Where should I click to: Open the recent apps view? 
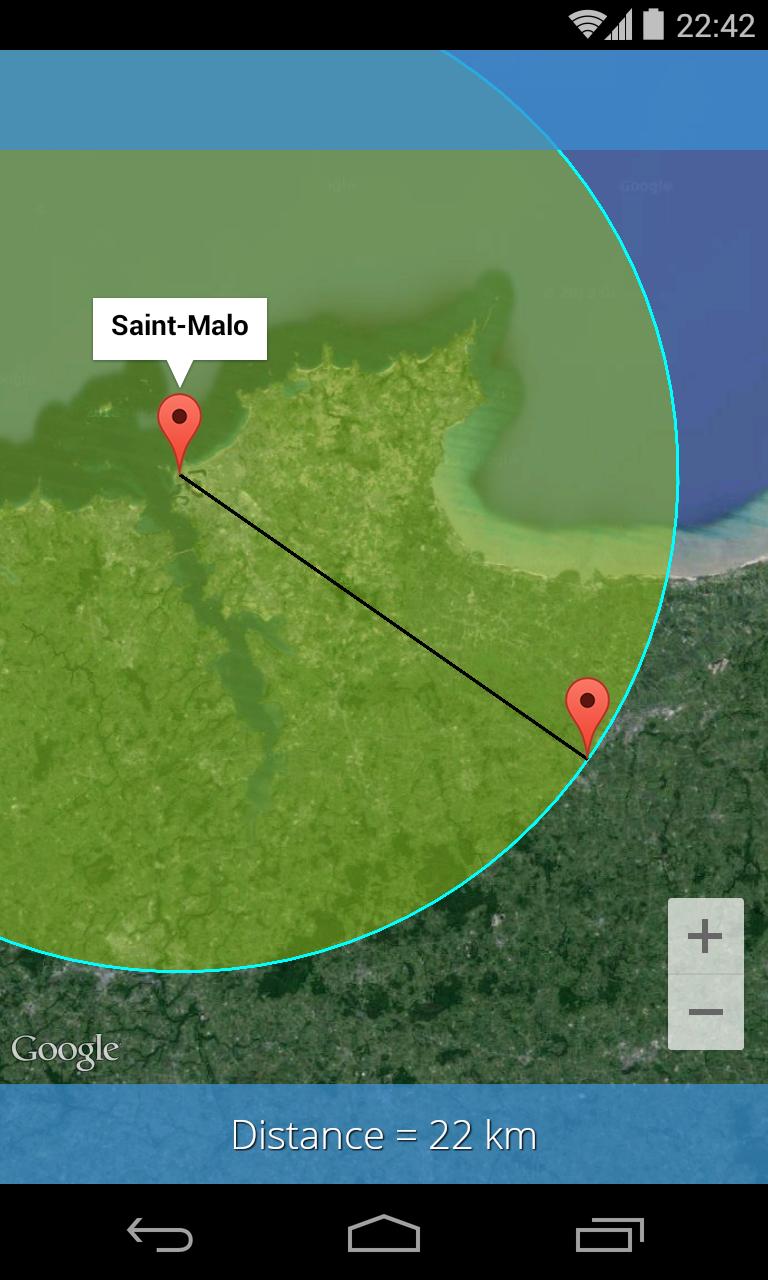coord(610,1235)
